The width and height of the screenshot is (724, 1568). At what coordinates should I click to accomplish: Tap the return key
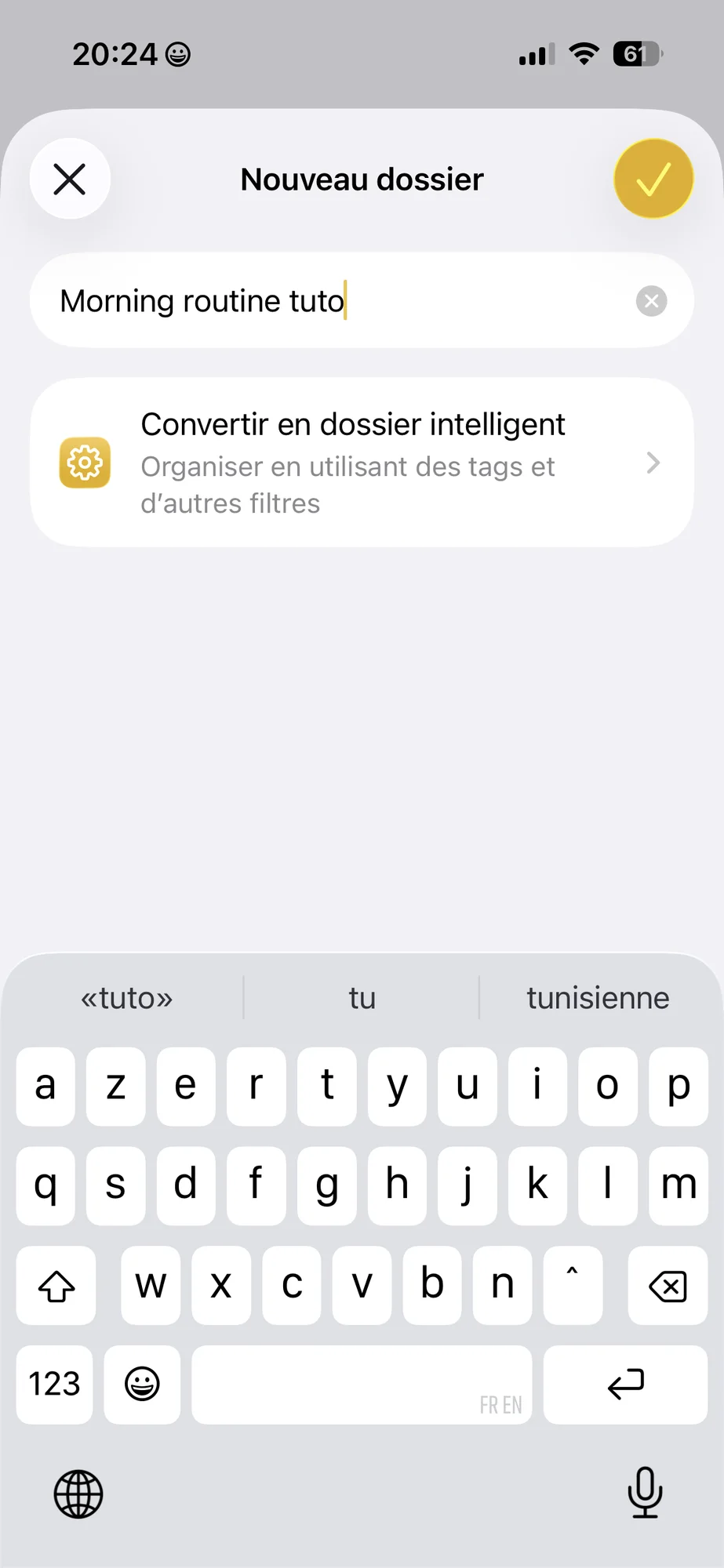pyautogui.click(x=625, y=1385)
